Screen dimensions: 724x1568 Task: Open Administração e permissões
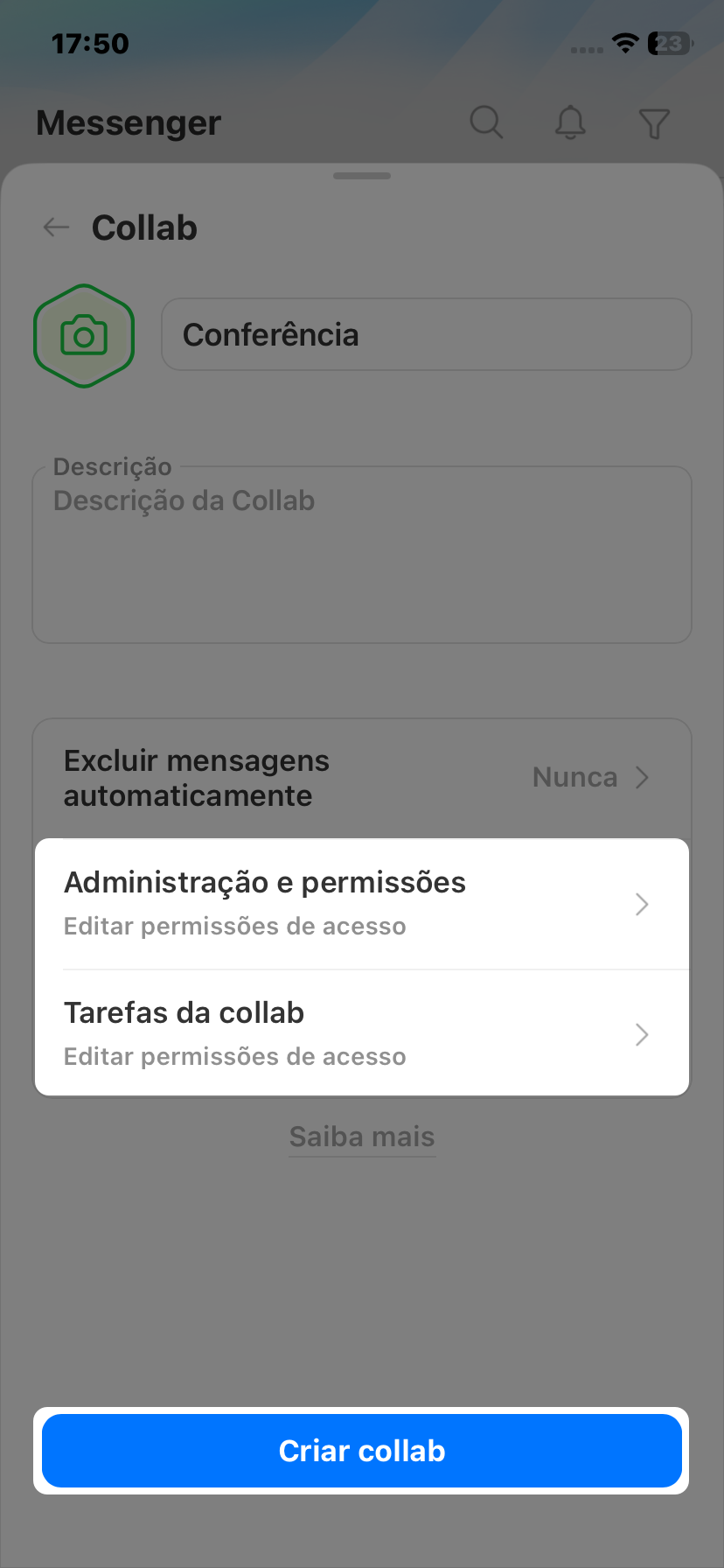click(x=362, y=904)
